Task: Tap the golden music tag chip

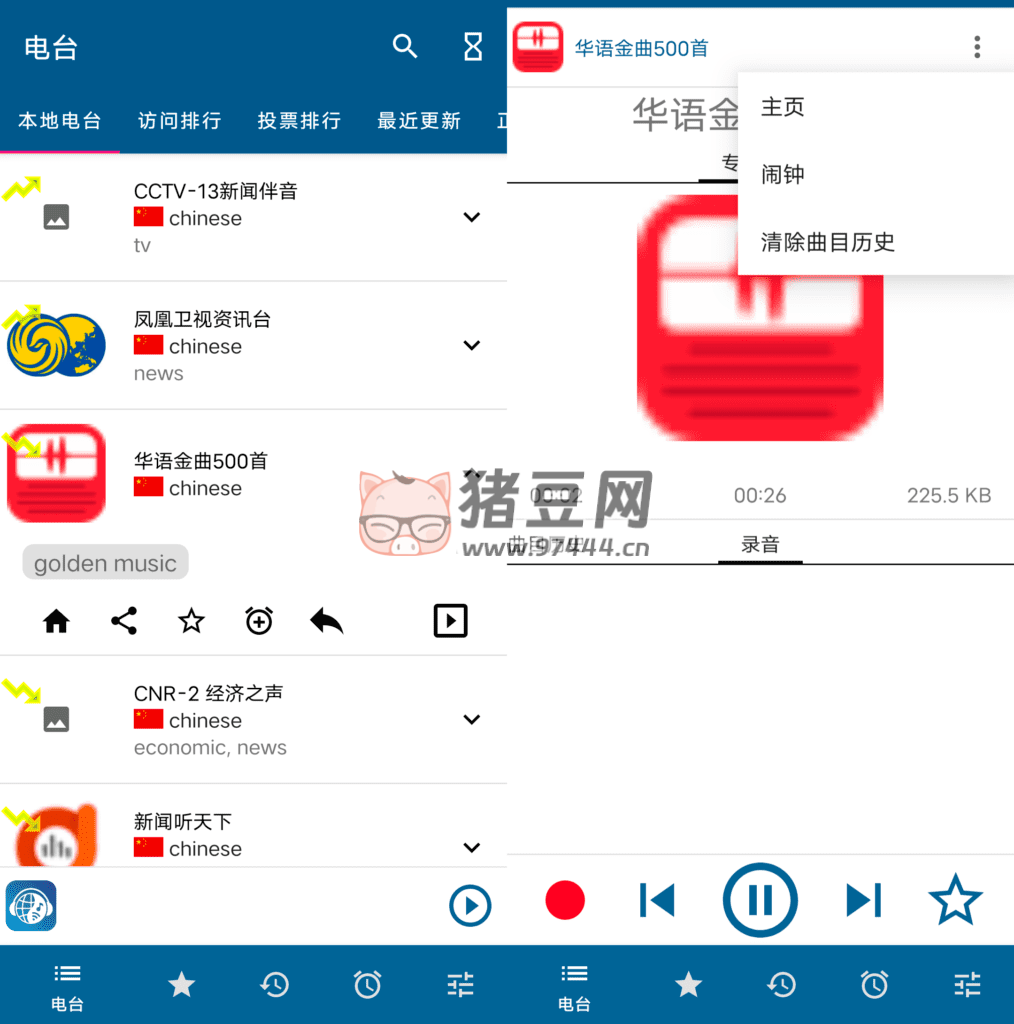Action: pos(105,563)
